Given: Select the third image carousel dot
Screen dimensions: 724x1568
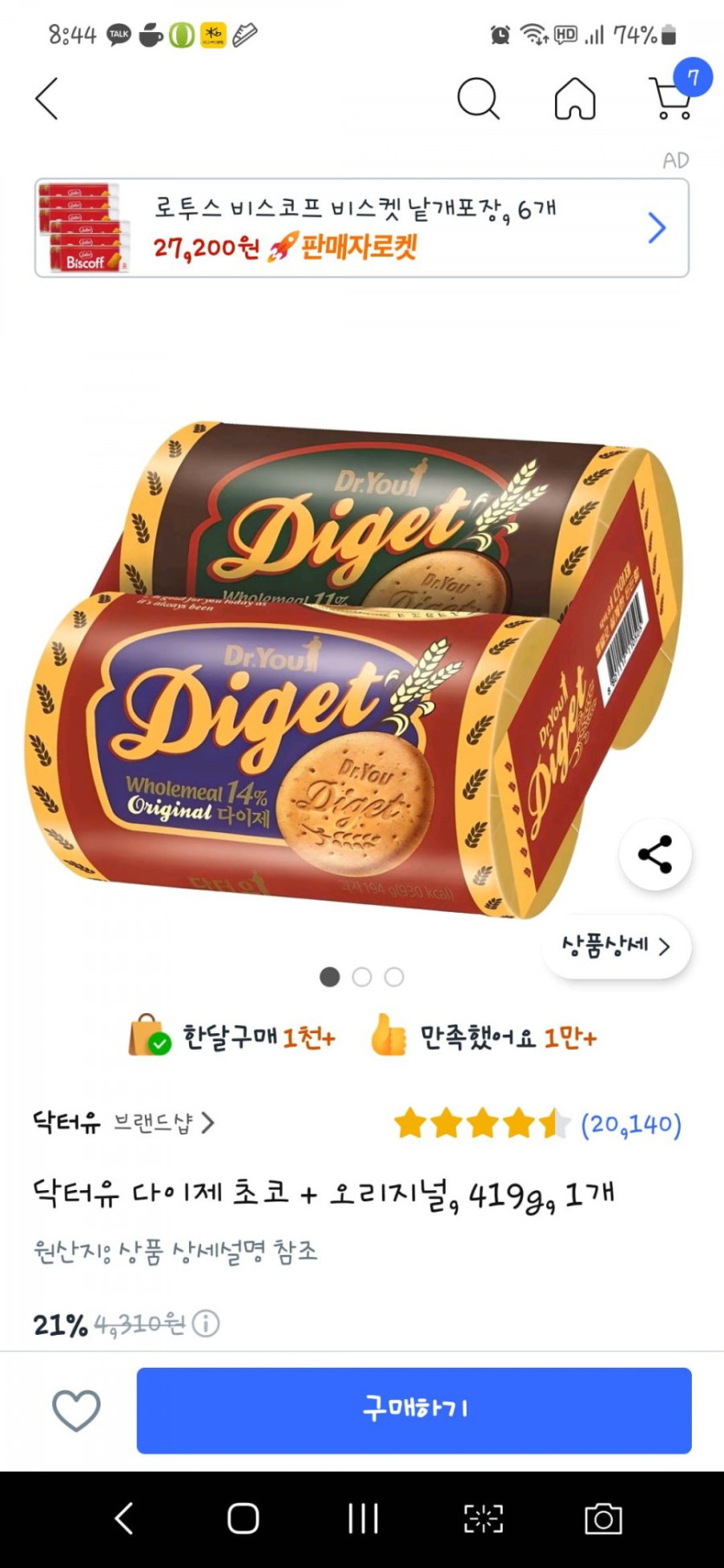Looking at the screenshot, I should pyautogui.click(x=395, y=977).
